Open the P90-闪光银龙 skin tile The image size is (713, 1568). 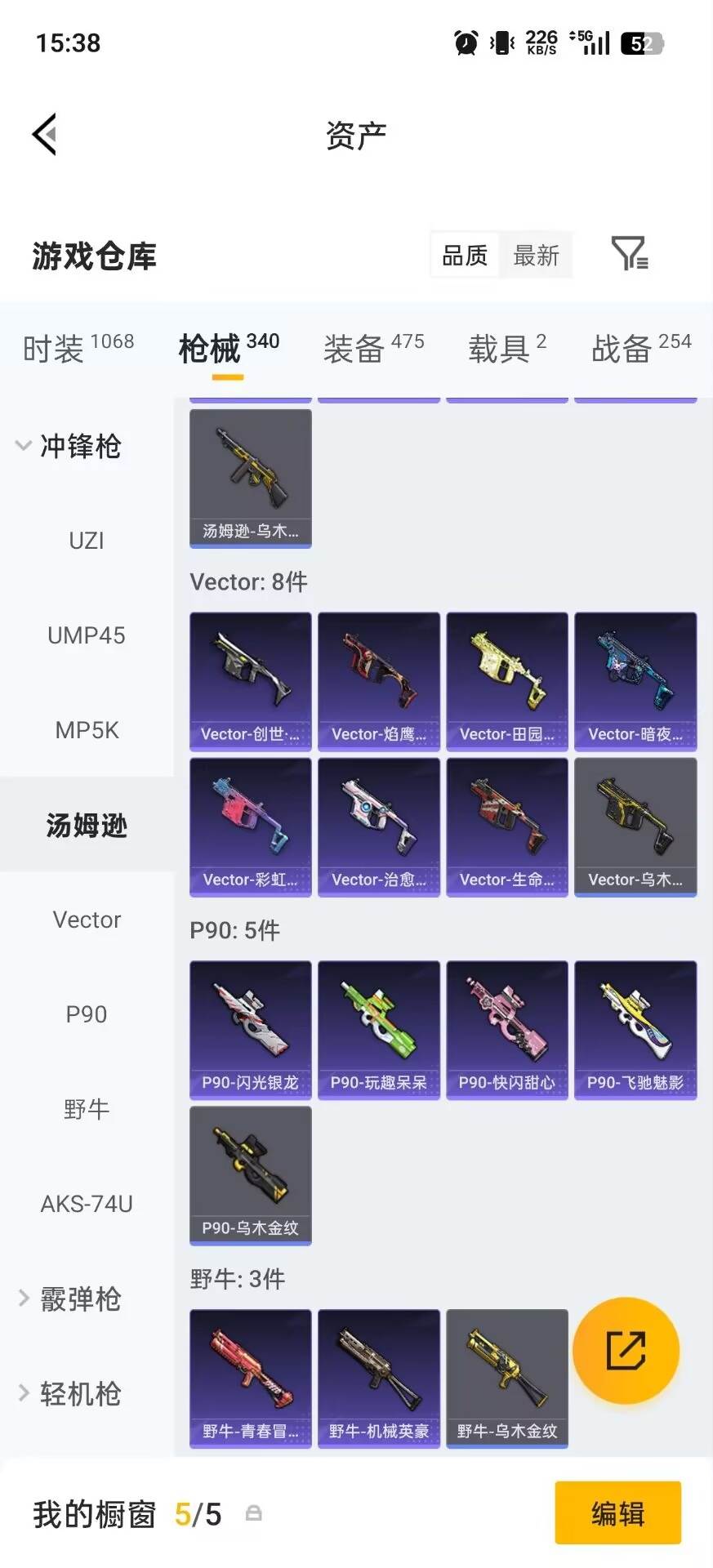tap(251, 1030)
